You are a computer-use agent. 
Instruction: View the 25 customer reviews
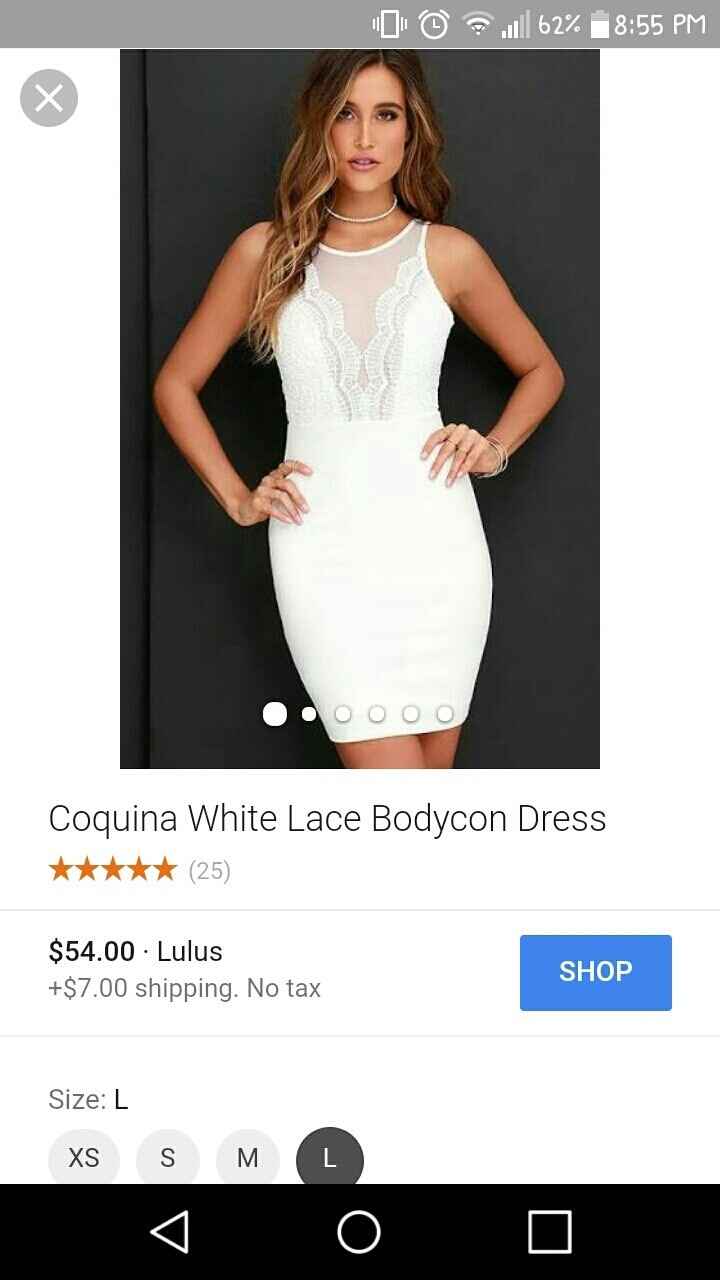point(210,870)
